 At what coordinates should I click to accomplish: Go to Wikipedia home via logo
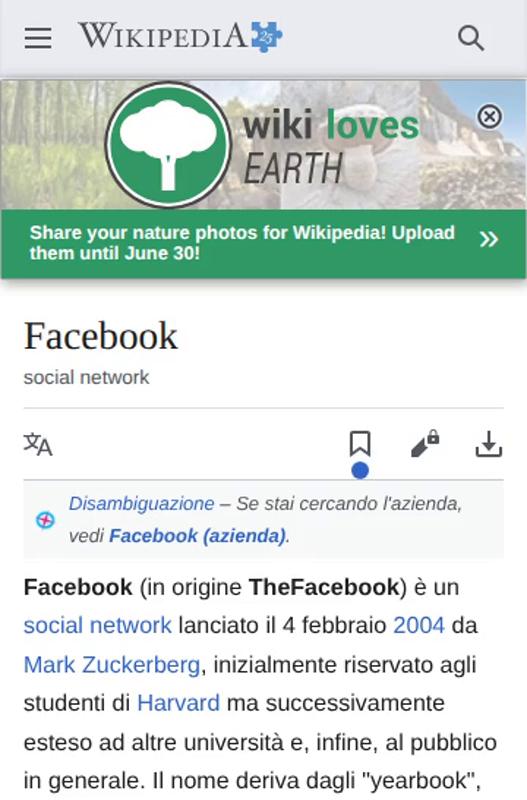point(180,36)
